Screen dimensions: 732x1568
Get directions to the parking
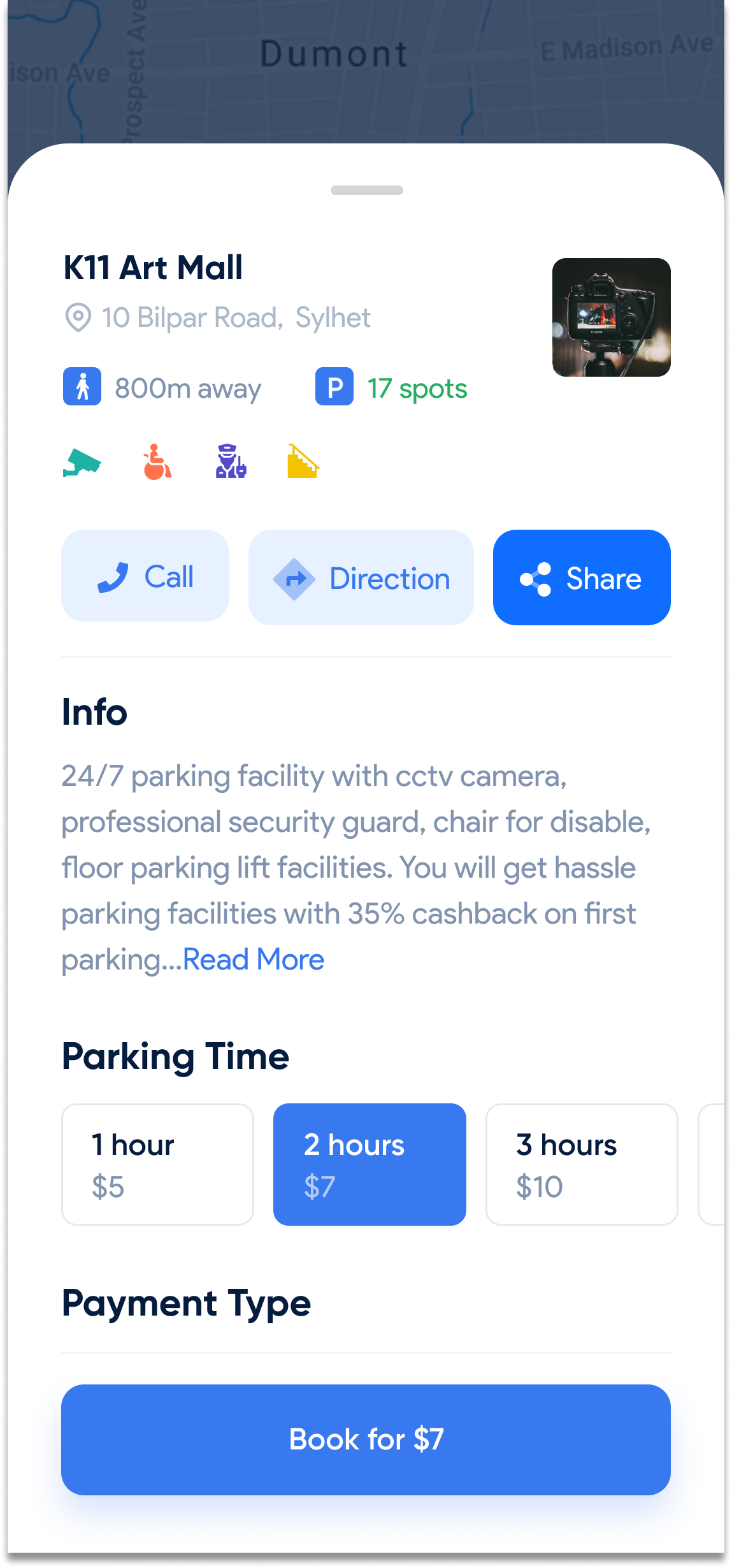click(x=361, y=577)
